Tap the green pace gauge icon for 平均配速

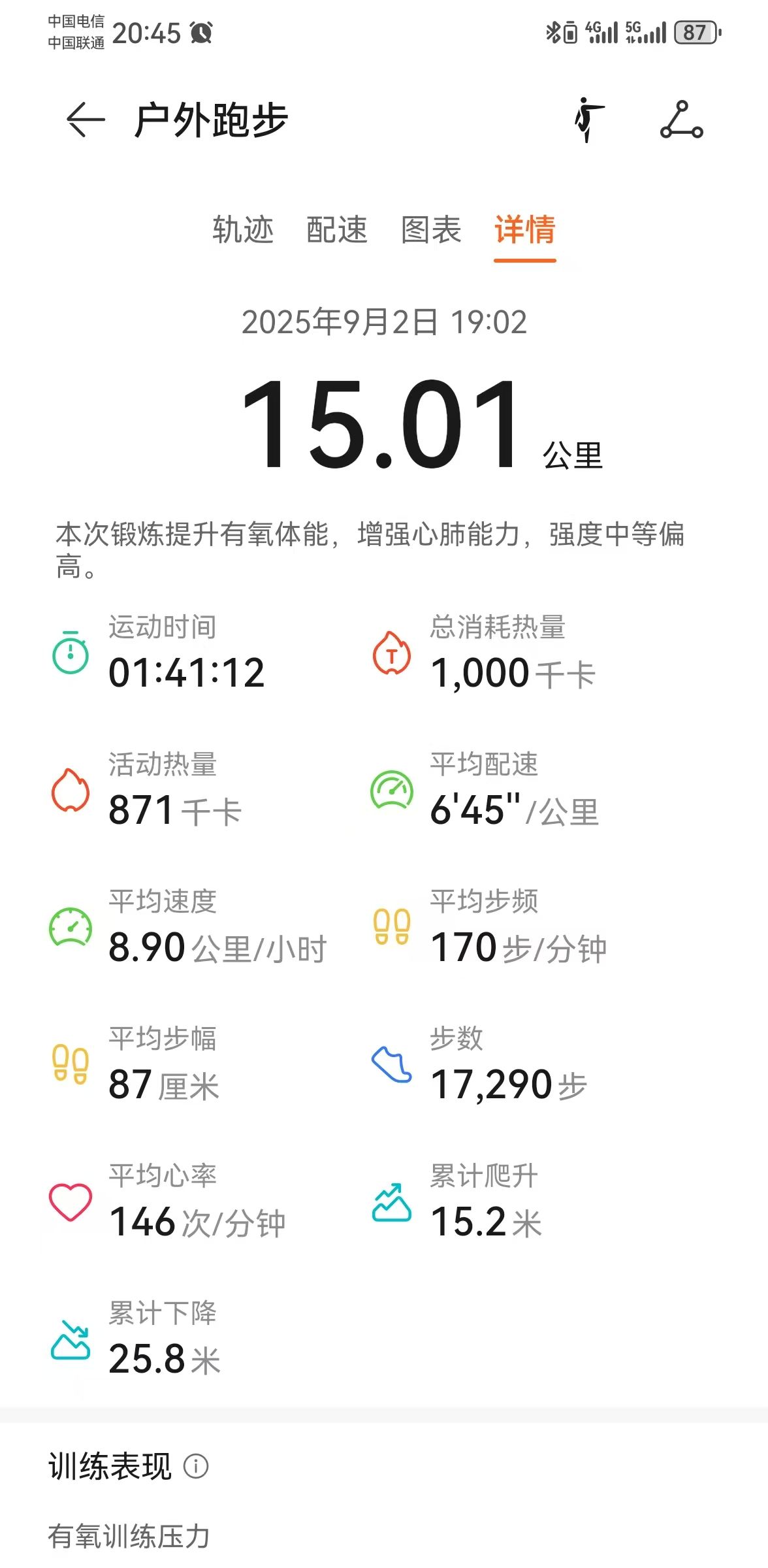392,791
